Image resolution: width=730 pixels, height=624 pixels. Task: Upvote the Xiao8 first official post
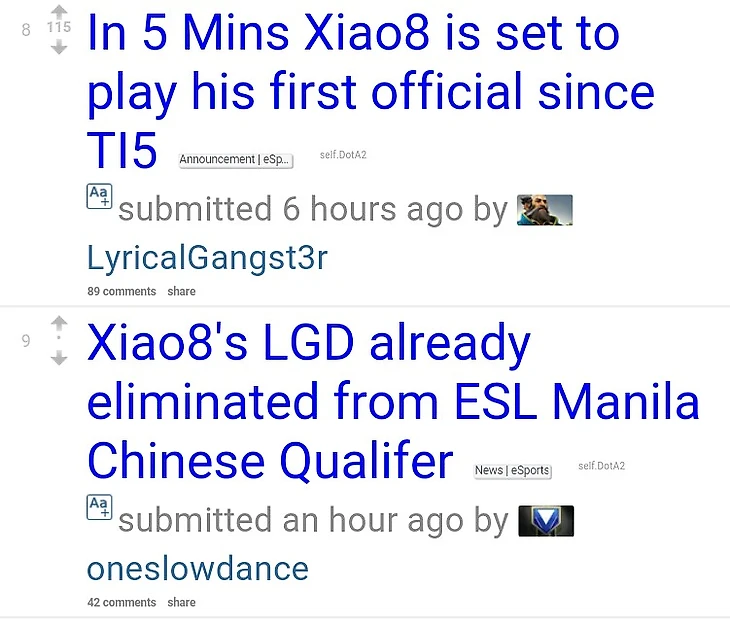coord(59,11)
